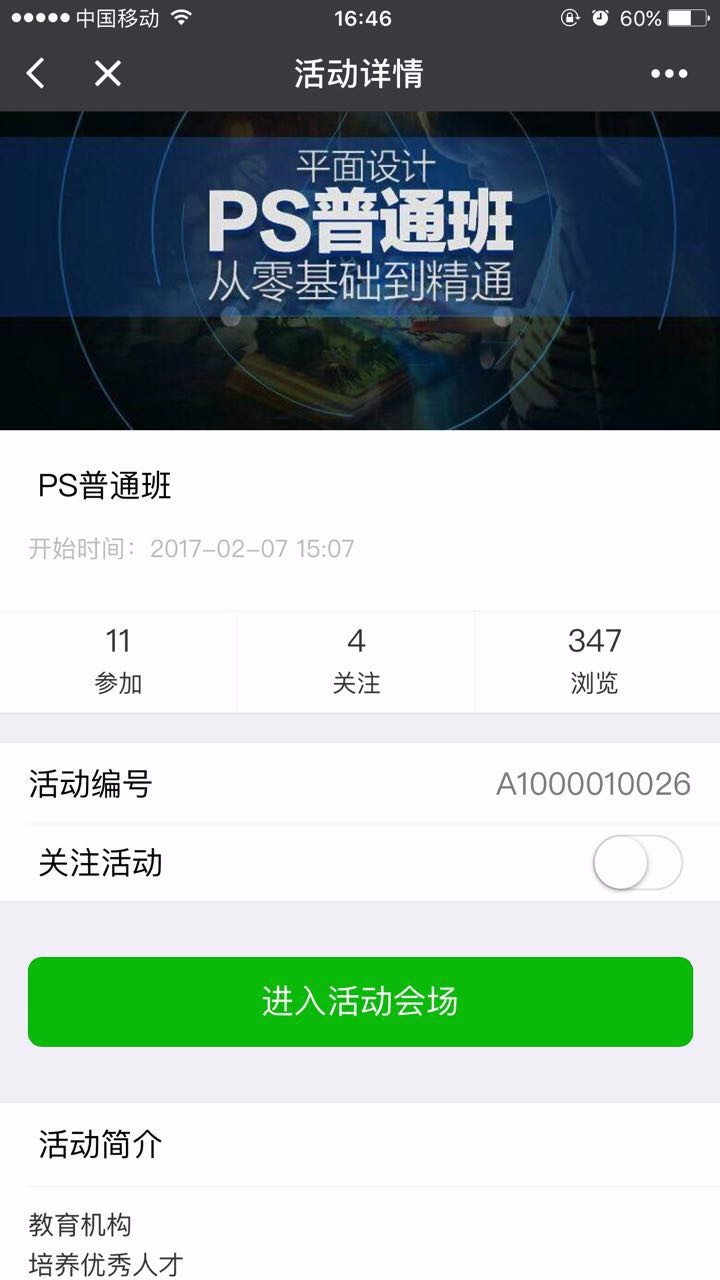This screenshot has height=1280, width=720.
Task: Open the three-dot more options menu
Action: tap(669, 73)
